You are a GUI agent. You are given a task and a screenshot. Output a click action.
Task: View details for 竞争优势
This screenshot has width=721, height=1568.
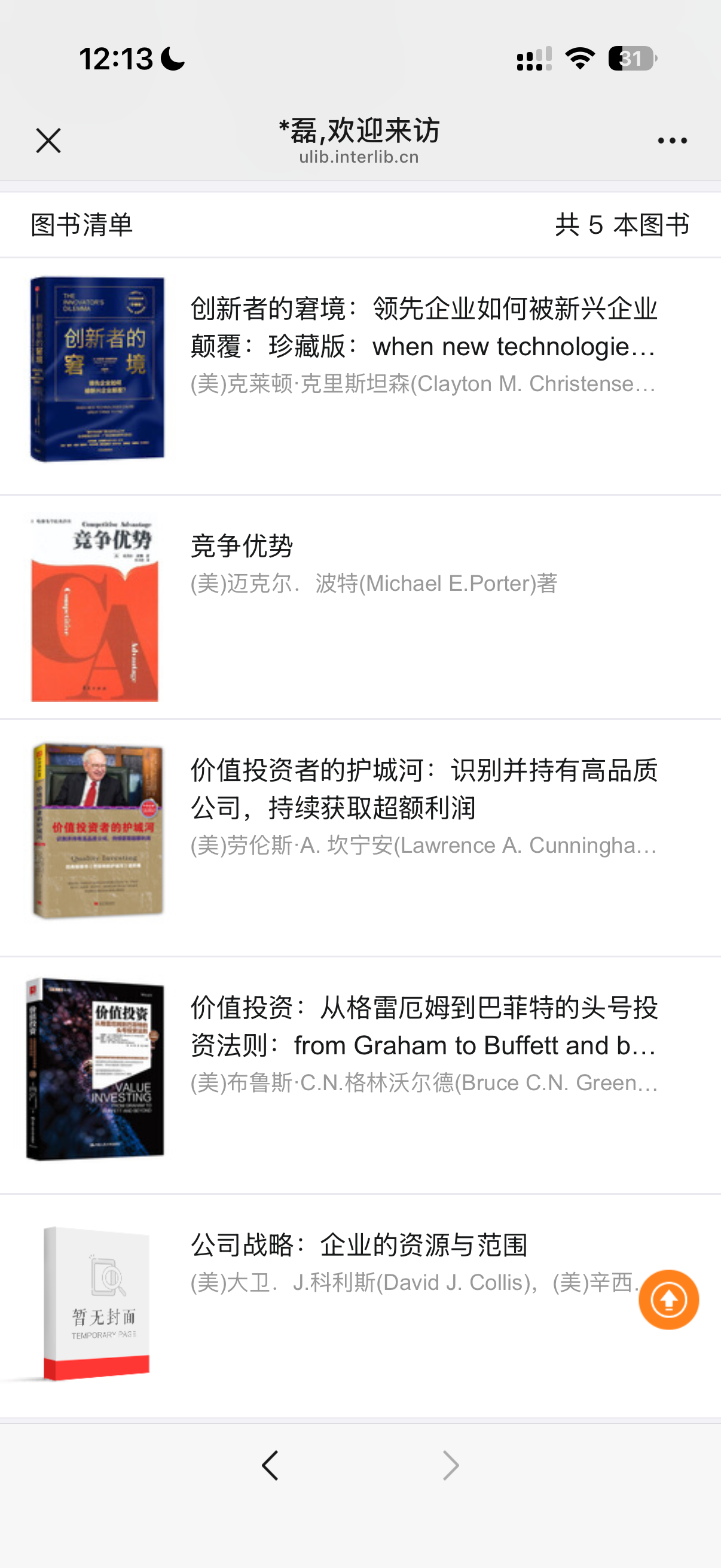pyautogui.click(x=242, y=545)
